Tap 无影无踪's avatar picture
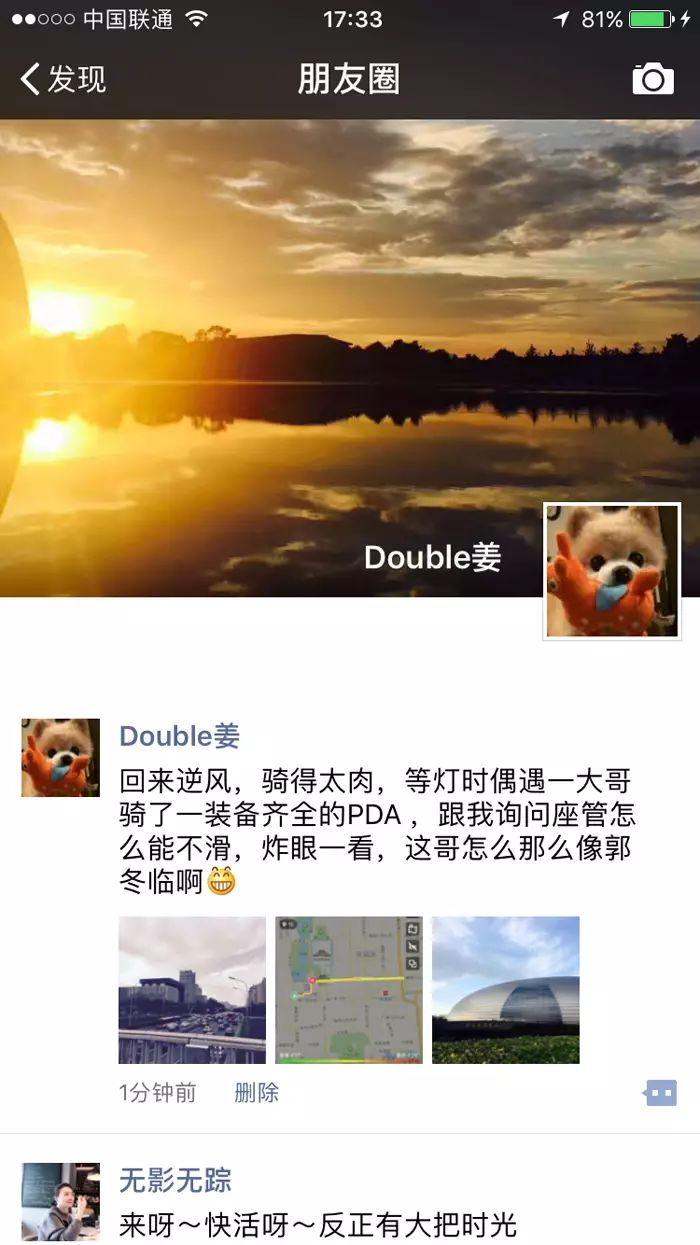This screenshot has width=700, height=1245. point(61,1201)
